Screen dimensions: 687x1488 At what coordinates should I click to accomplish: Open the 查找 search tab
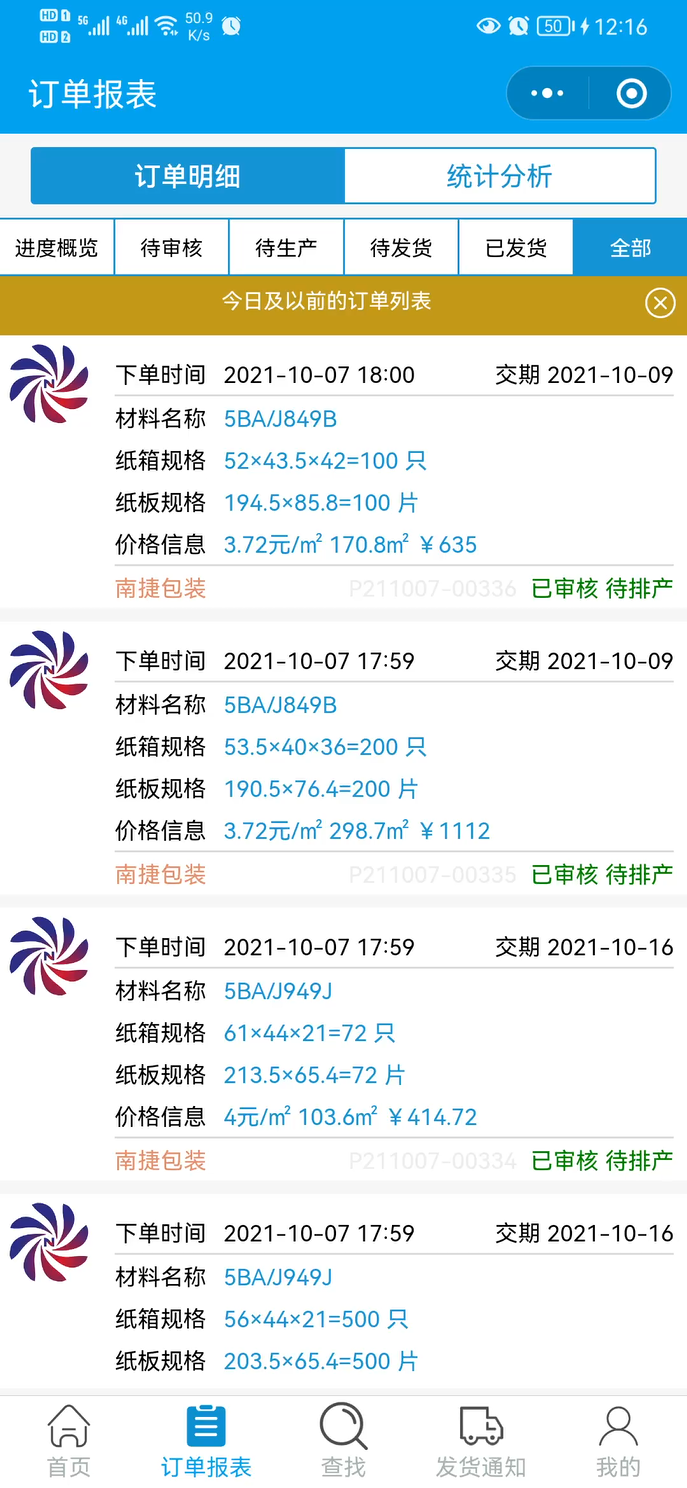(x=343, y=1442)
